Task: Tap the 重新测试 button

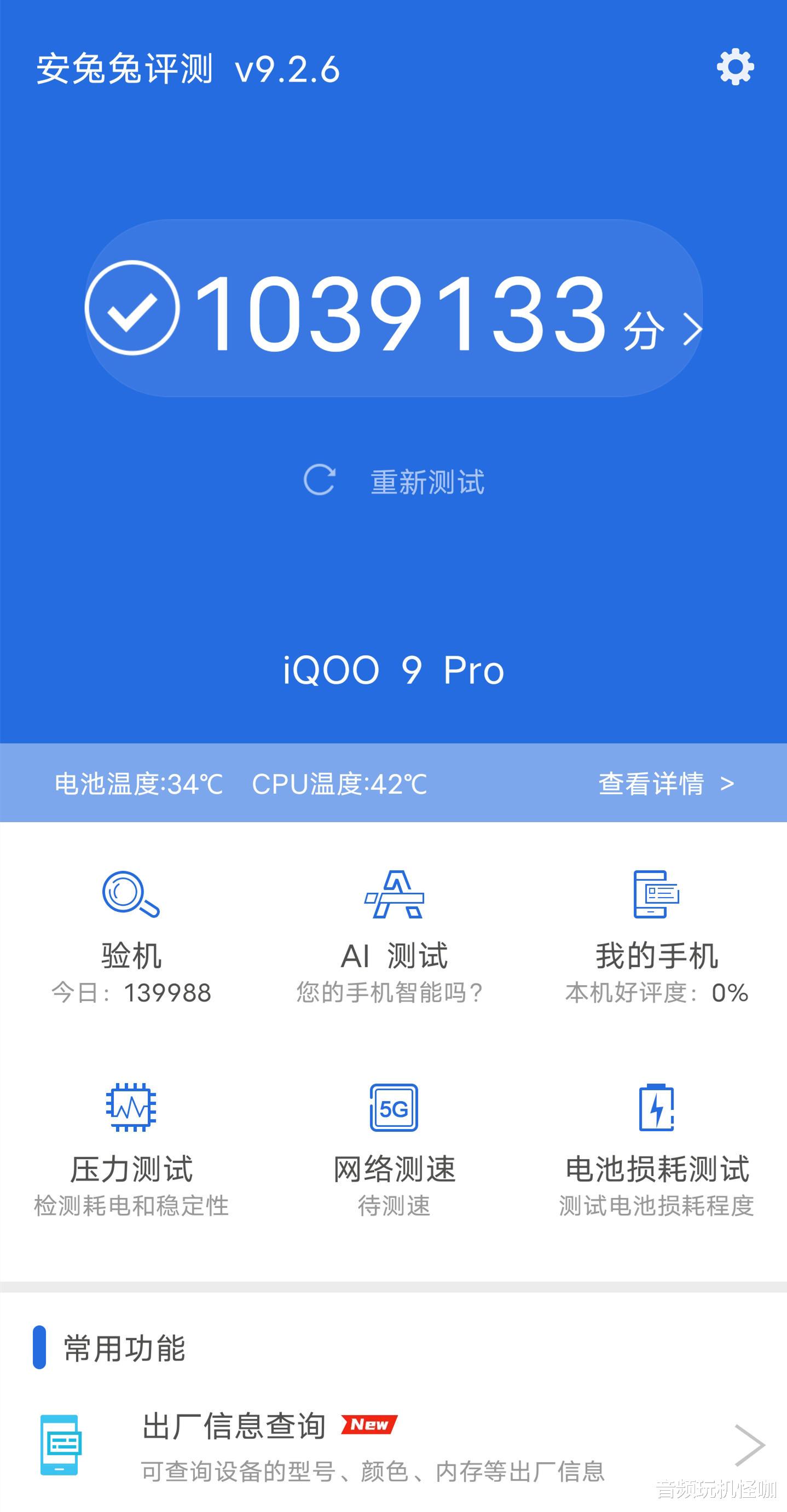Action: [x=428, y=481]
